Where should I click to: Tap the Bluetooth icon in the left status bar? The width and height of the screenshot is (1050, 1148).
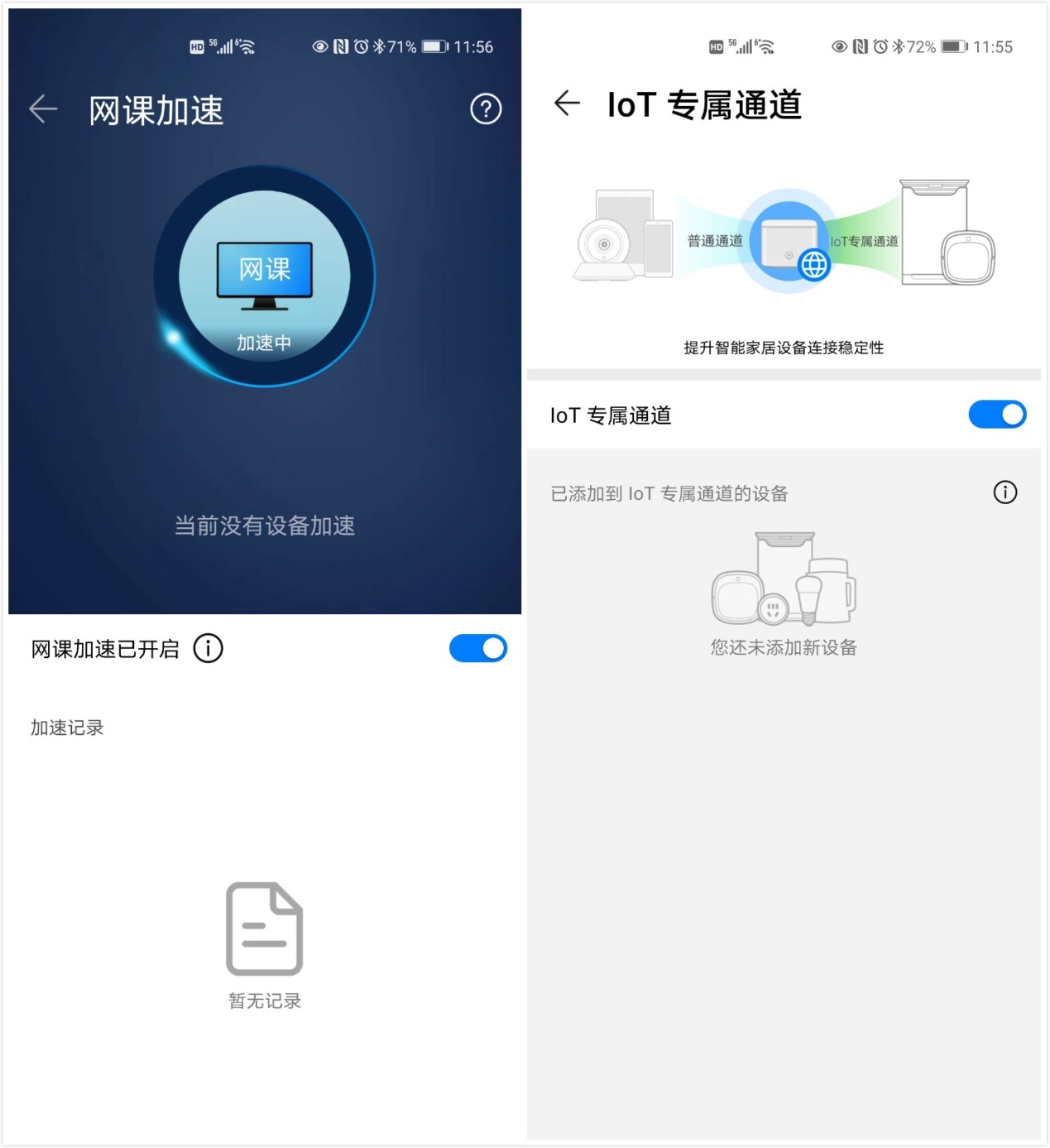coord(377,46)
